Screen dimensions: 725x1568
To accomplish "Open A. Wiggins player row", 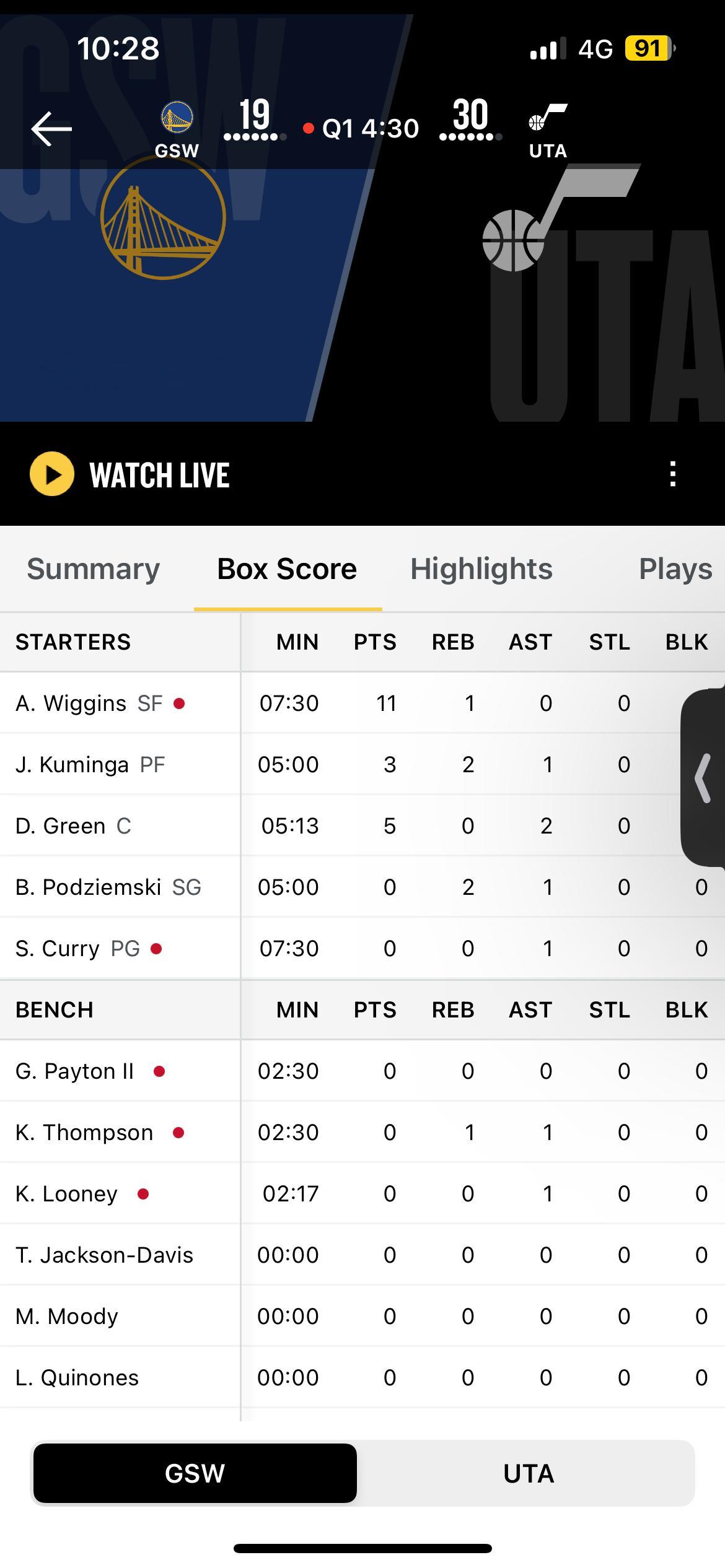I will 71,703.
